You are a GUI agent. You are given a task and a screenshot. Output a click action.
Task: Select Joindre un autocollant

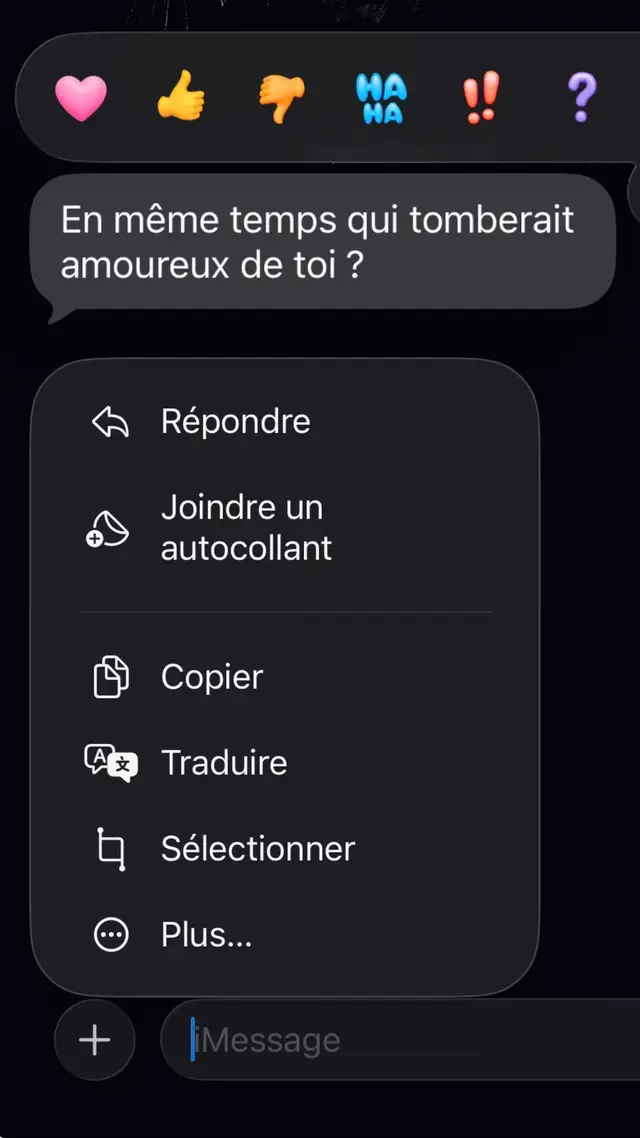284,528
